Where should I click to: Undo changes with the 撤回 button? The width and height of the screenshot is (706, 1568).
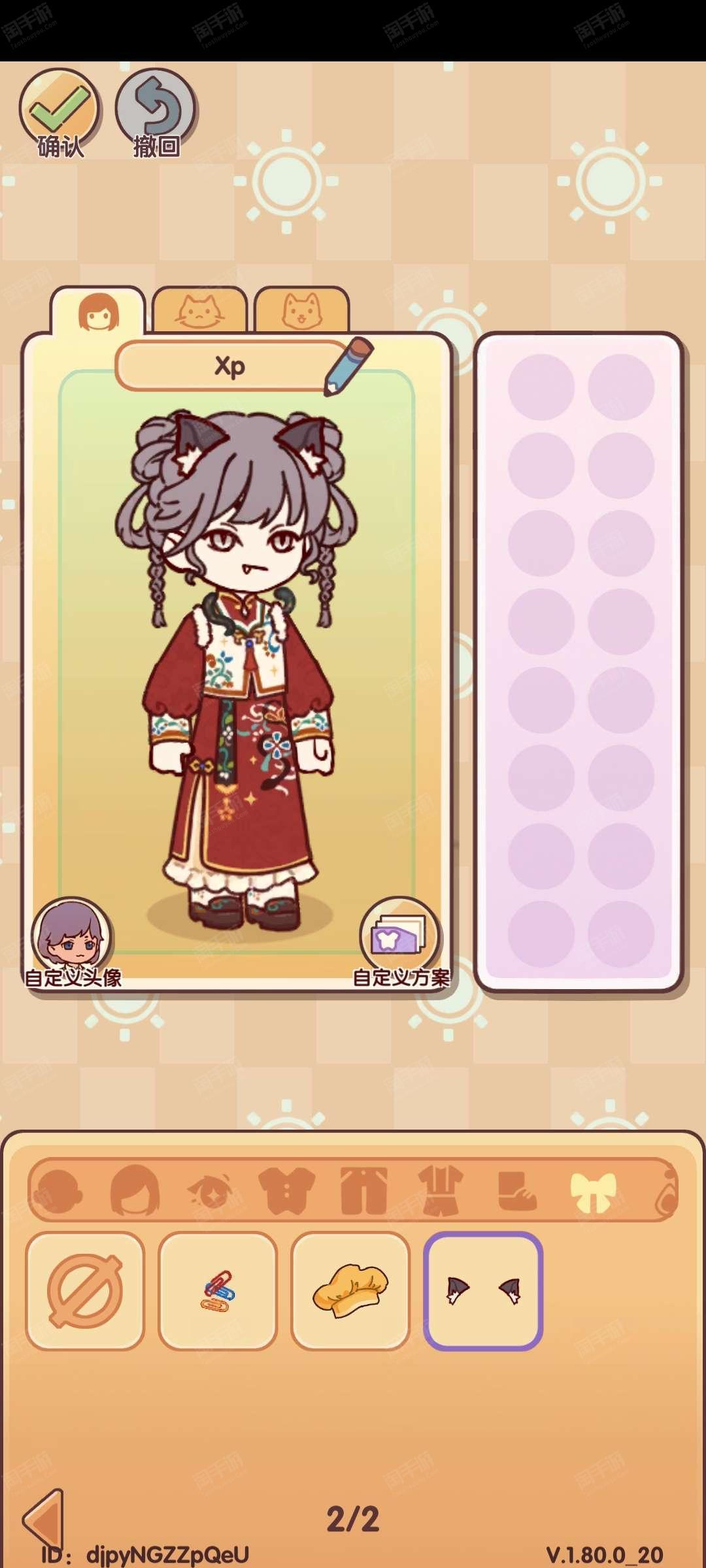[156, 112]
